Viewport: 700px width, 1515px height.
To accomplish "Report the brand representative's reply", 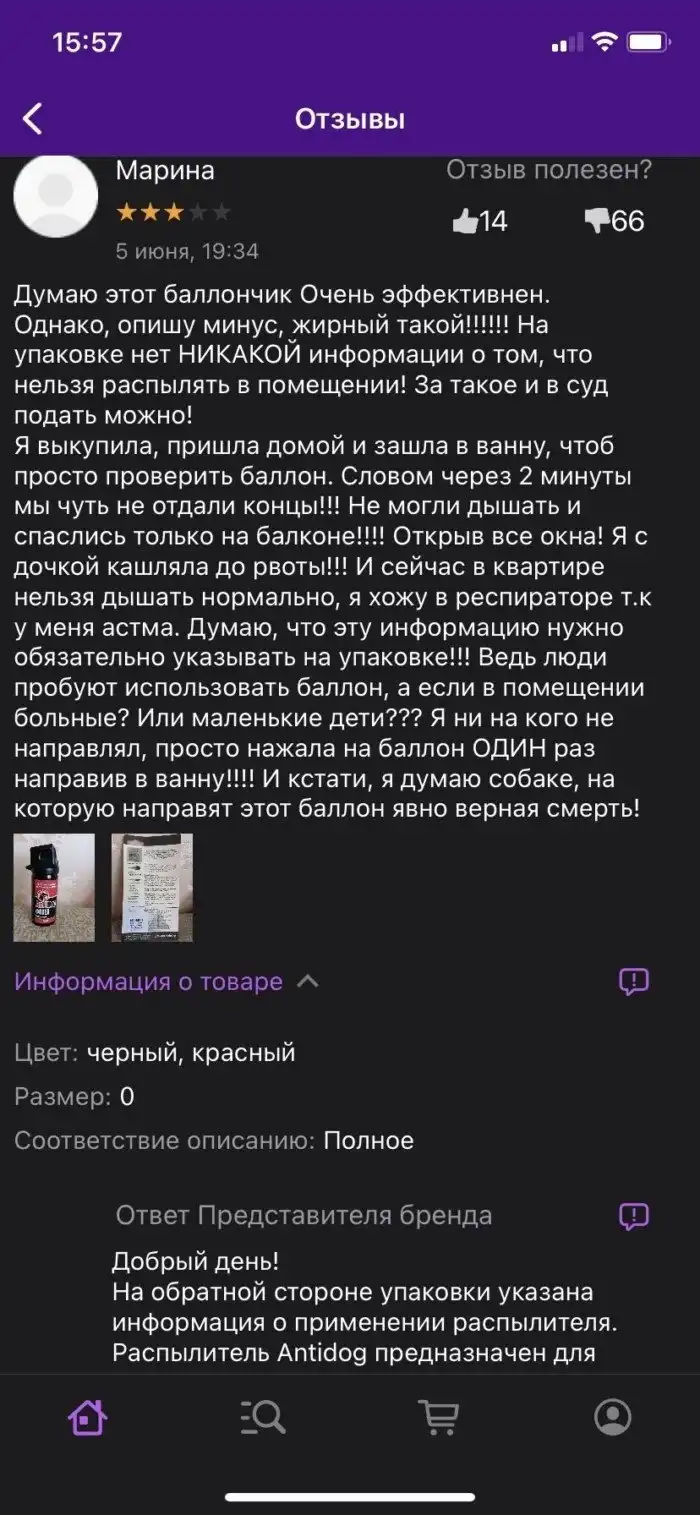I will (634, 1216).
